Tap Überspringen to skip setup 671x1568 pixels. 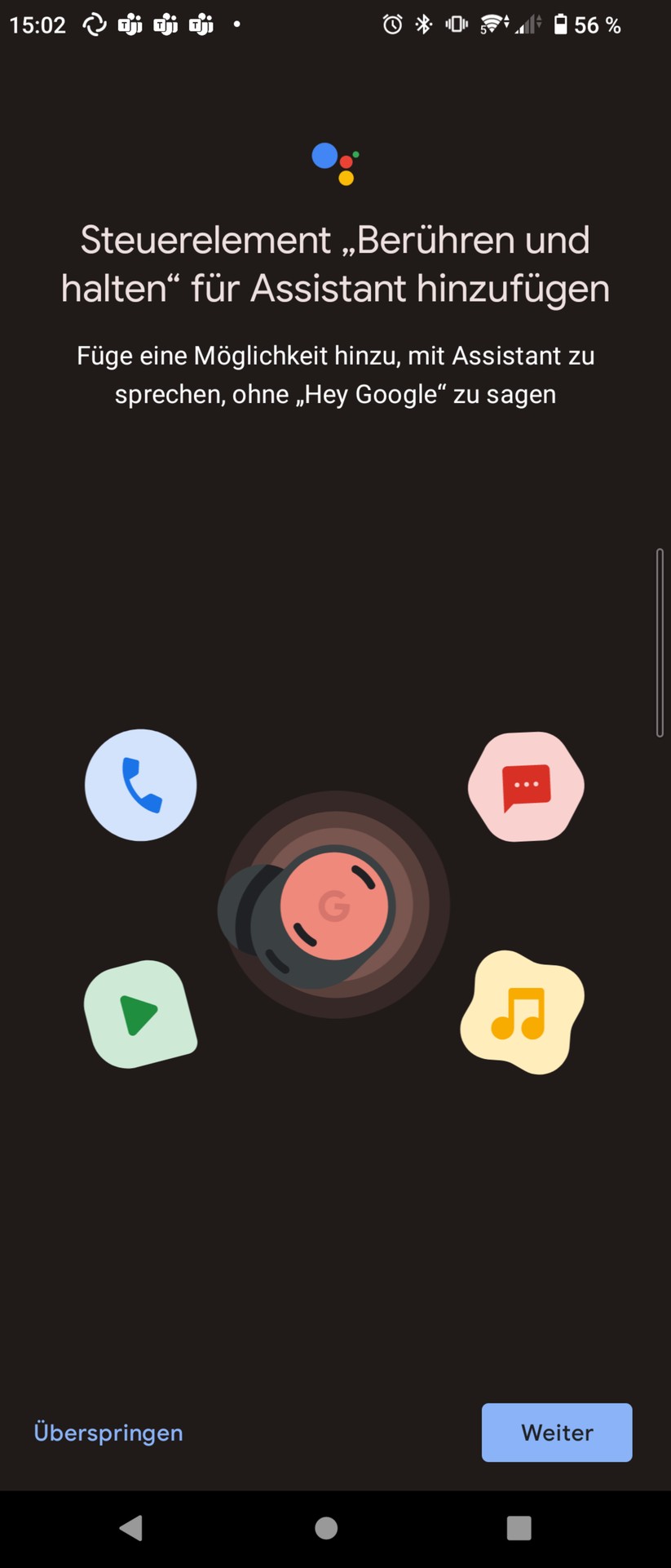pyautogui.click(x=108, y=1432)
